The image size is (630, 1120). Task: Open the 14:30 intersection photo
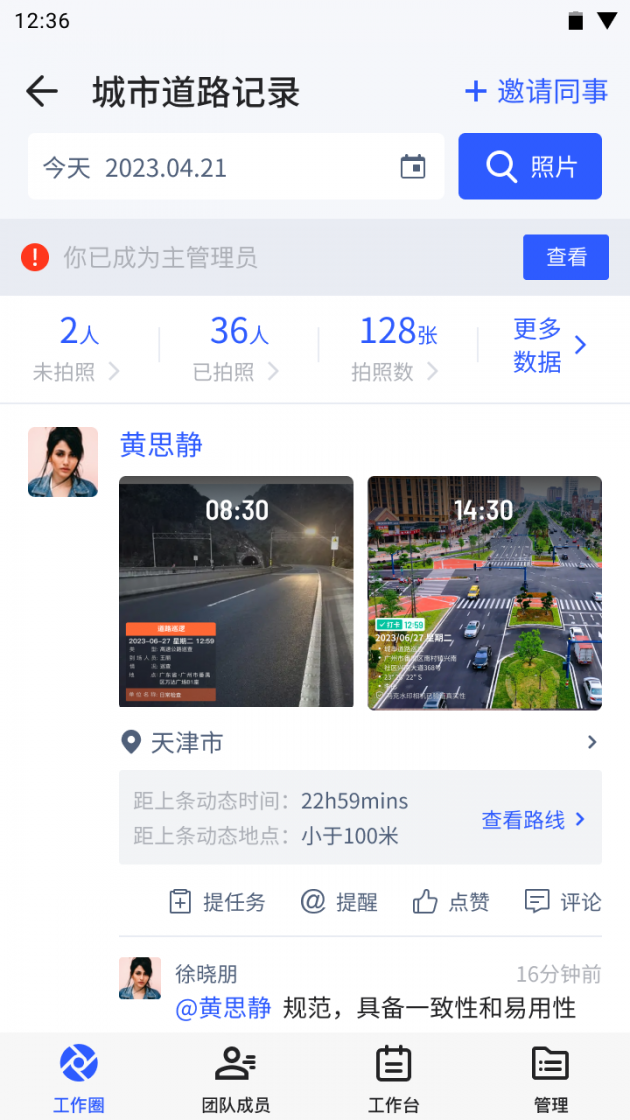[485, 592]
